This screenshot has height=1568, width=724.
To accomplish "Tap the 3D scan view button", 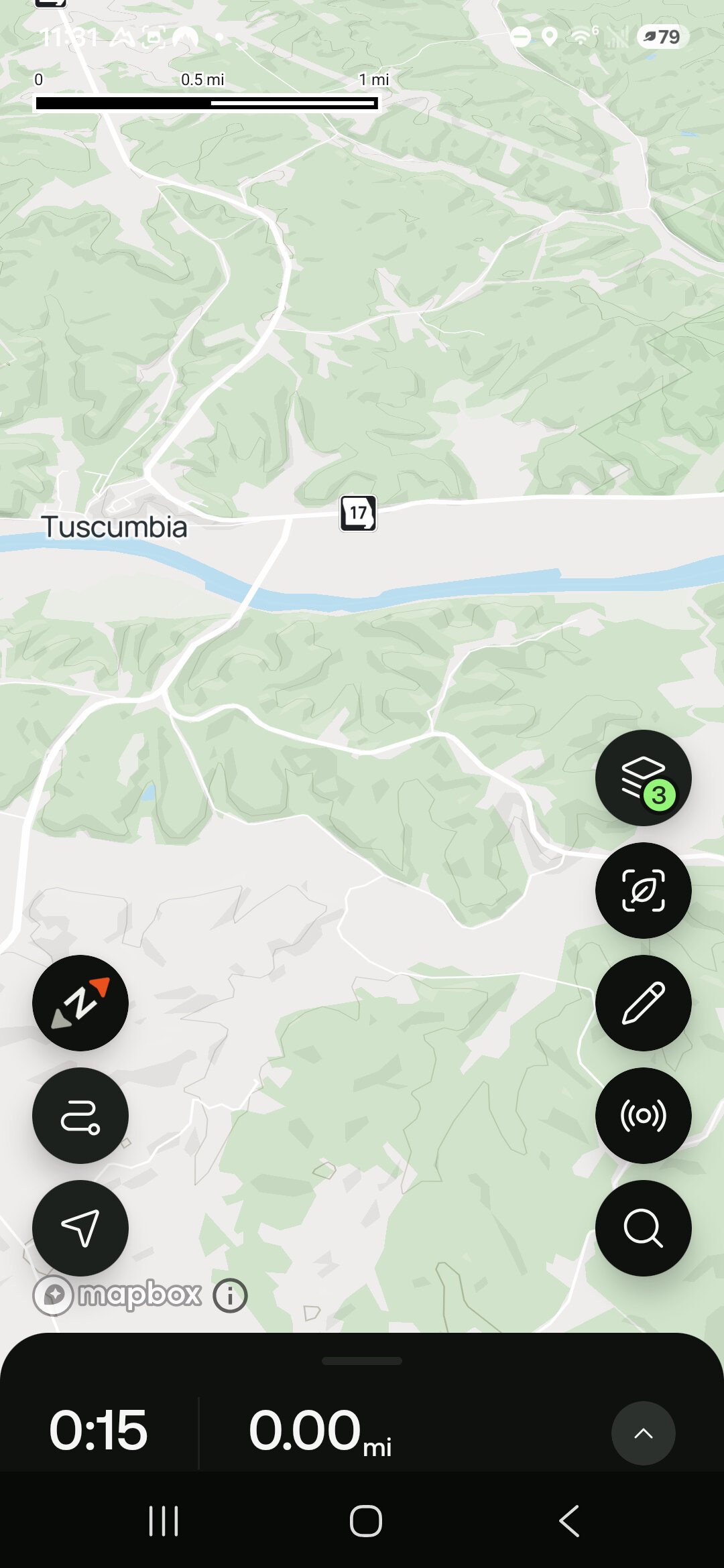I will tap(643, 891).
